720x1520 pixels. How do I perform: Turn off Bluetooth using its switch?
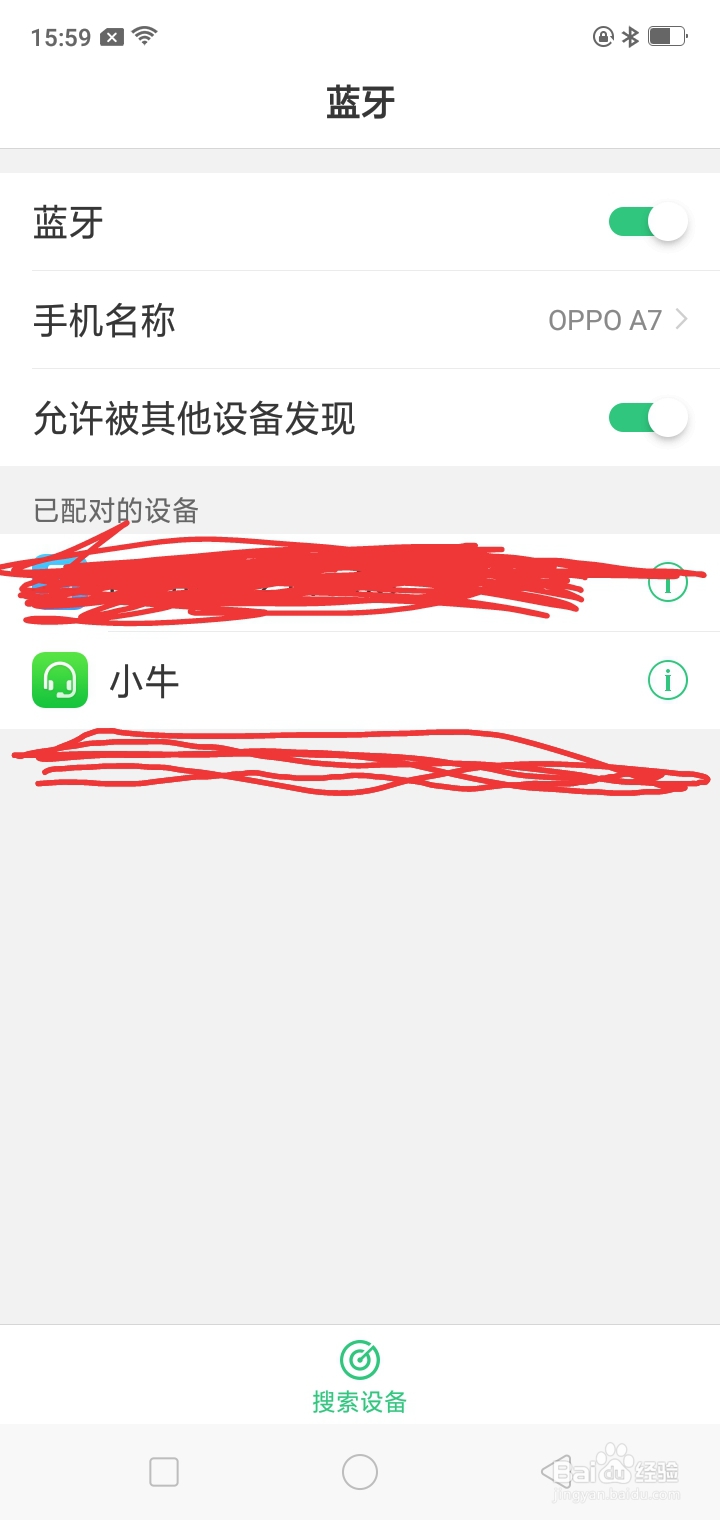pos(647,221)
